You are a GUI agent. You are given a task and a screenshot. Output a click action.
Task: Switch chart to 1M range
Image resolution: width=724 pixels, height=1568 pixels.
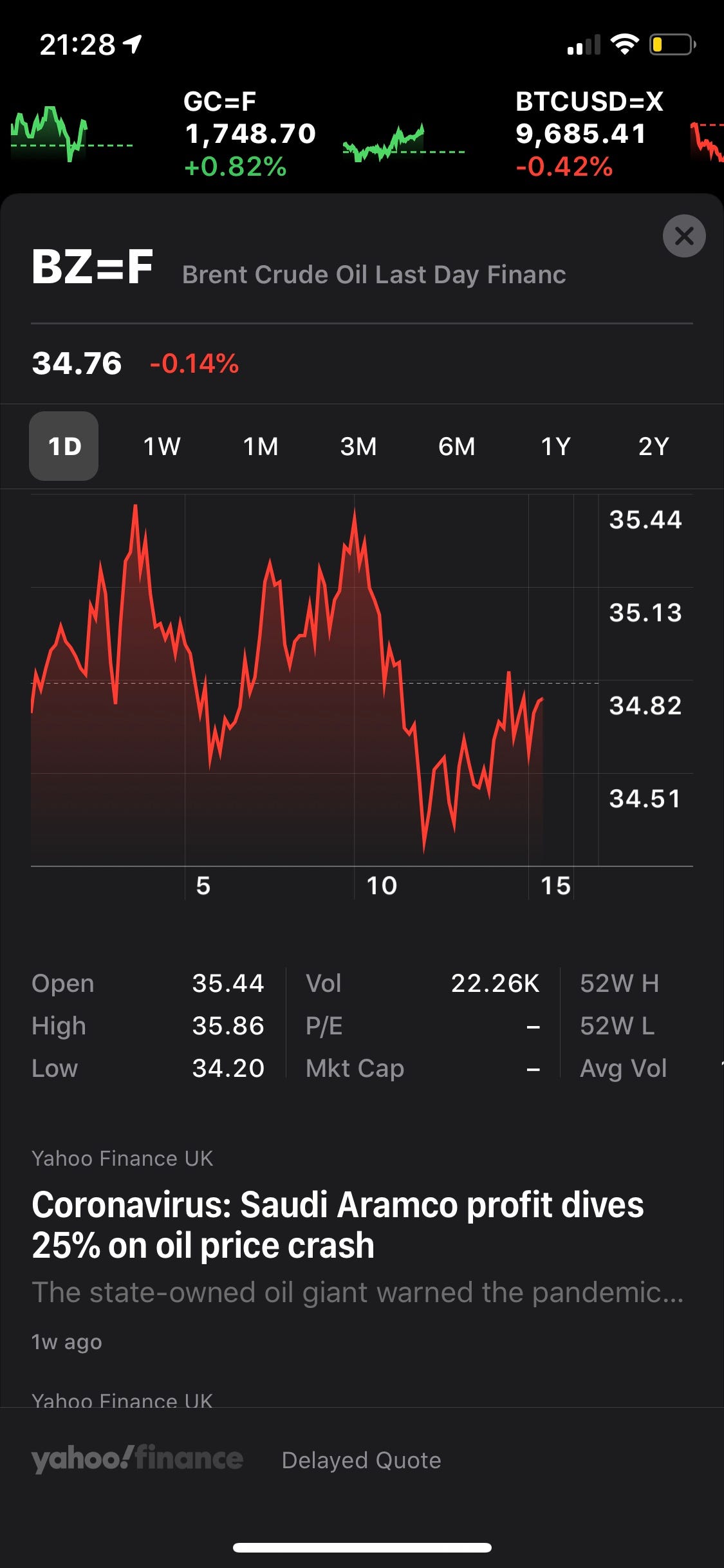[x=261, y=446]
